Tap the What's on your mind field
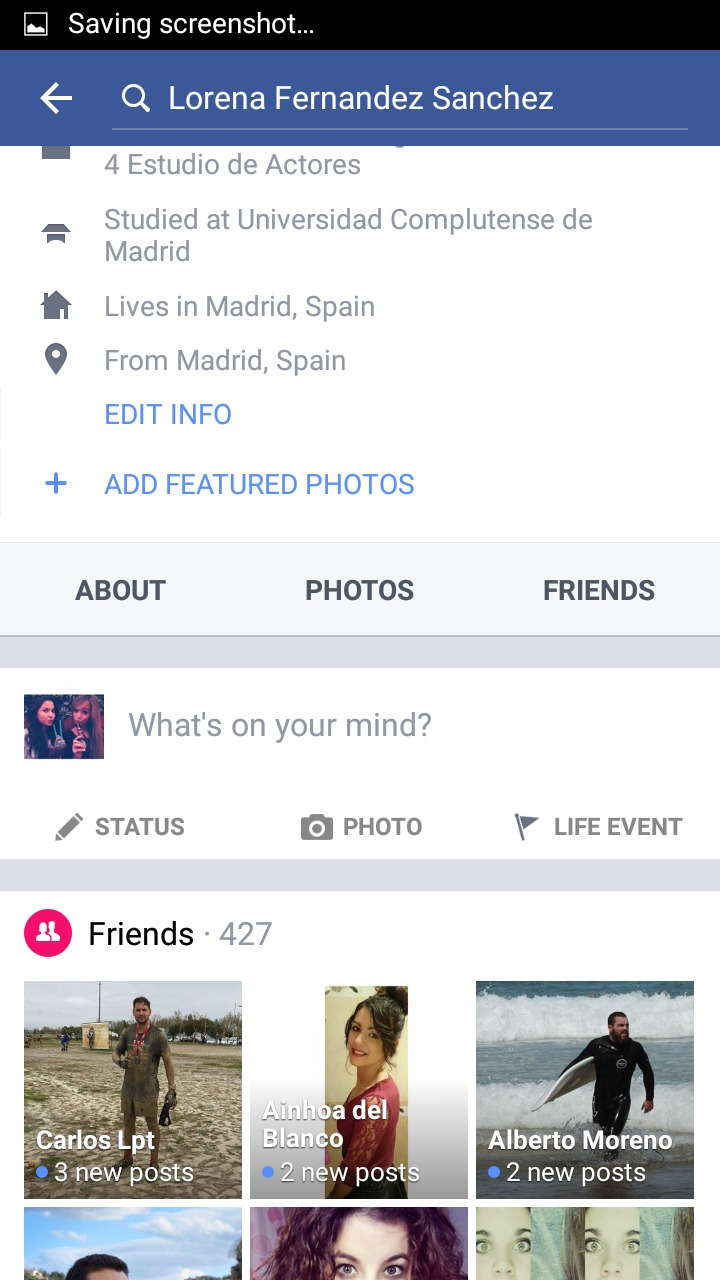This screenshot has width=720, height=1280. (280, 724)
